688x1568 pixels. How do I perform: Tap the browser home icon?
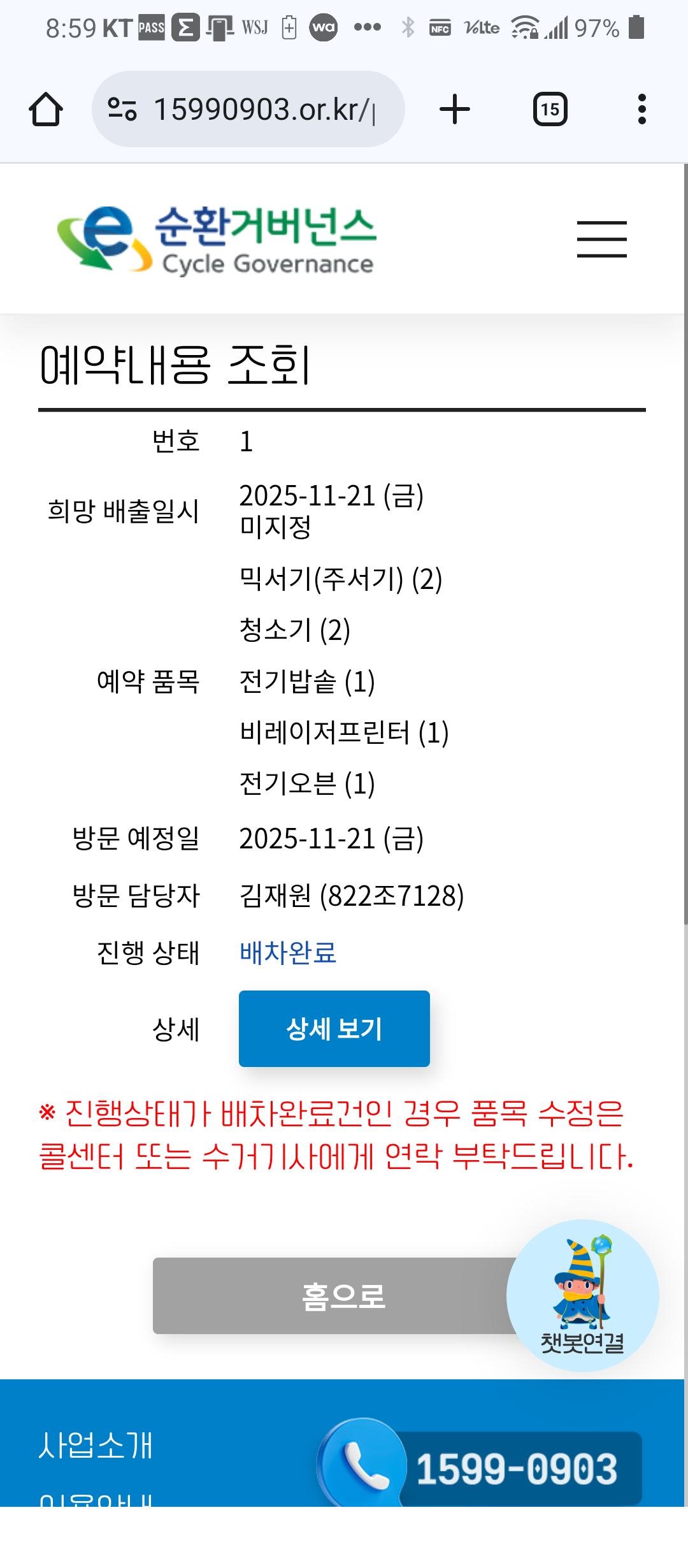pyautogui.click(x=46, y=110)
